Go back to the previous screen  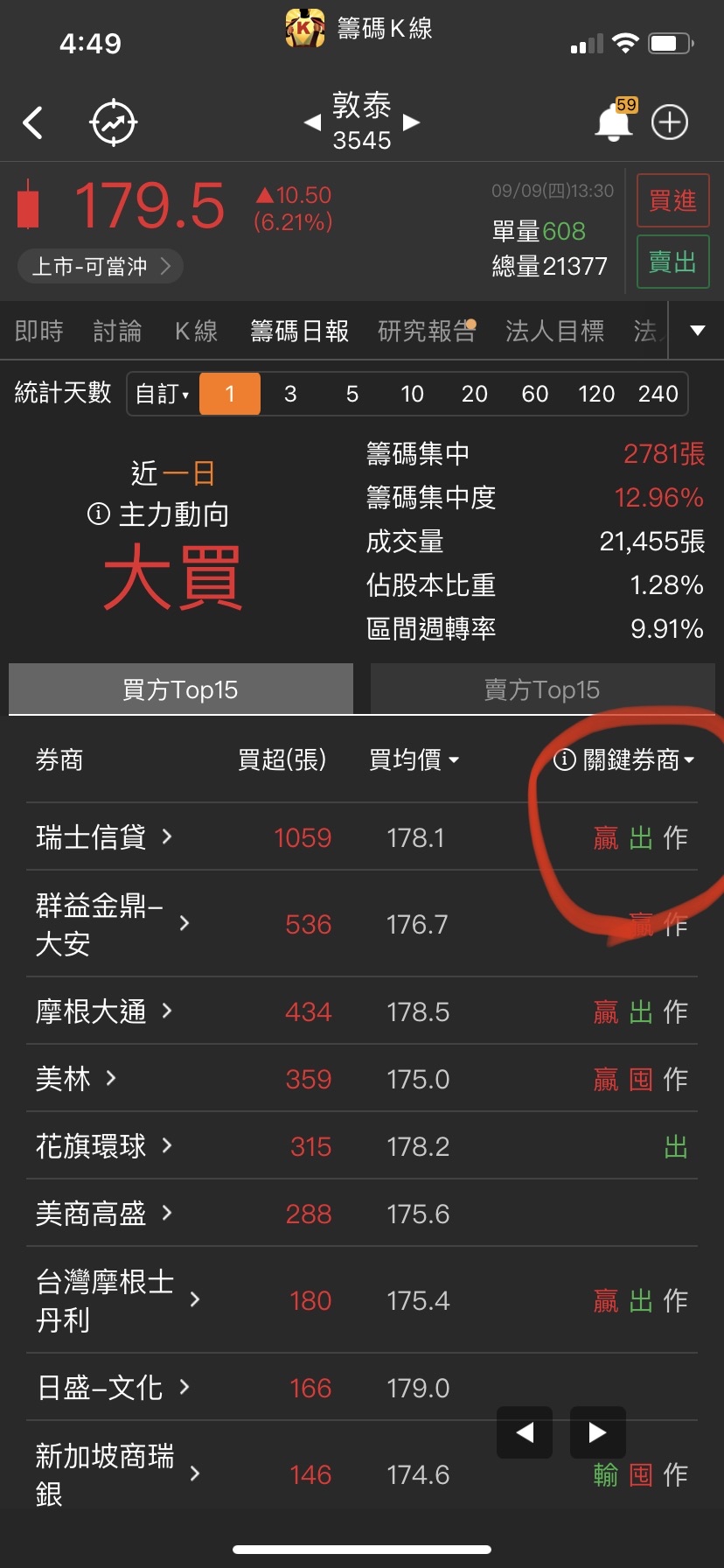point(33,123)
